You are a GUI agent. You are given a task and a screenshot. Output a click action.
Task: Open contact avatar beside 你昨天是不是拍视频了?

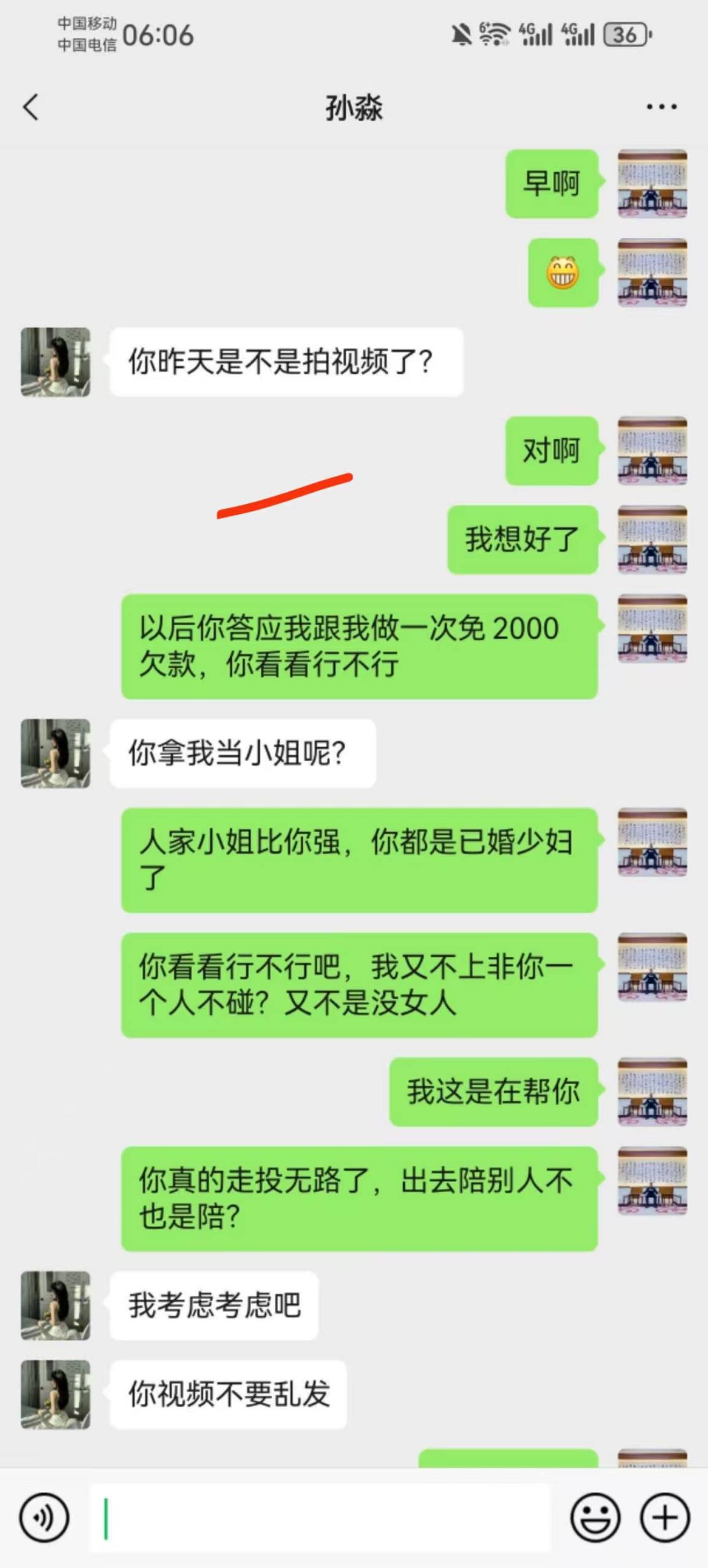coord(56,362)
